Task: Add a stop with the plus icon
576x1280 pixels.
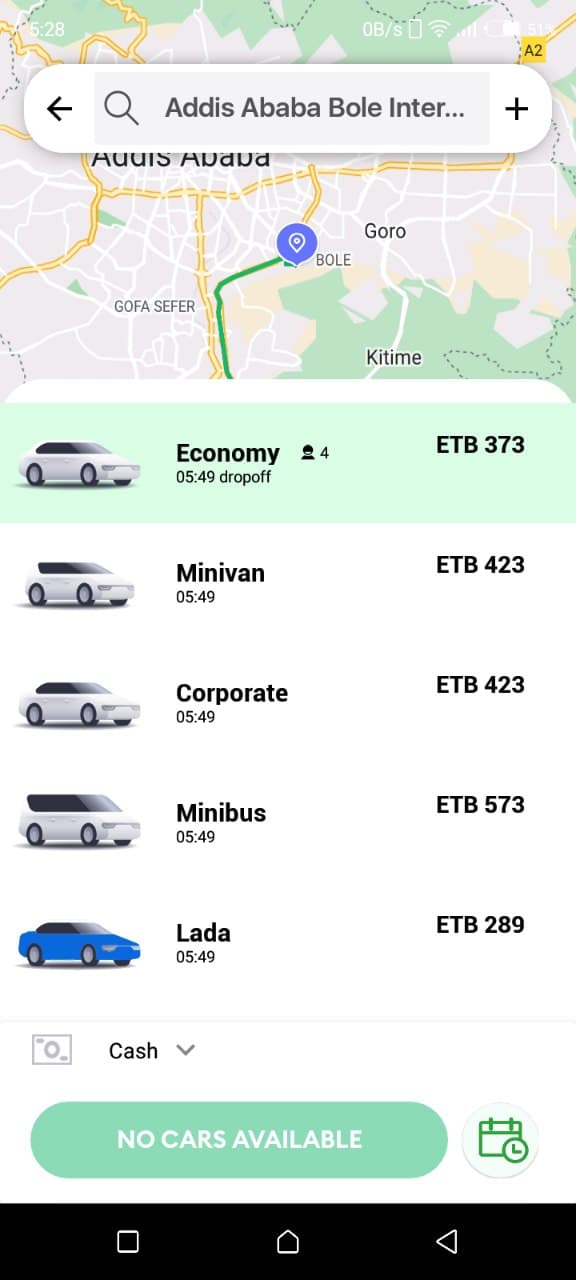Action: pos(516,108)
